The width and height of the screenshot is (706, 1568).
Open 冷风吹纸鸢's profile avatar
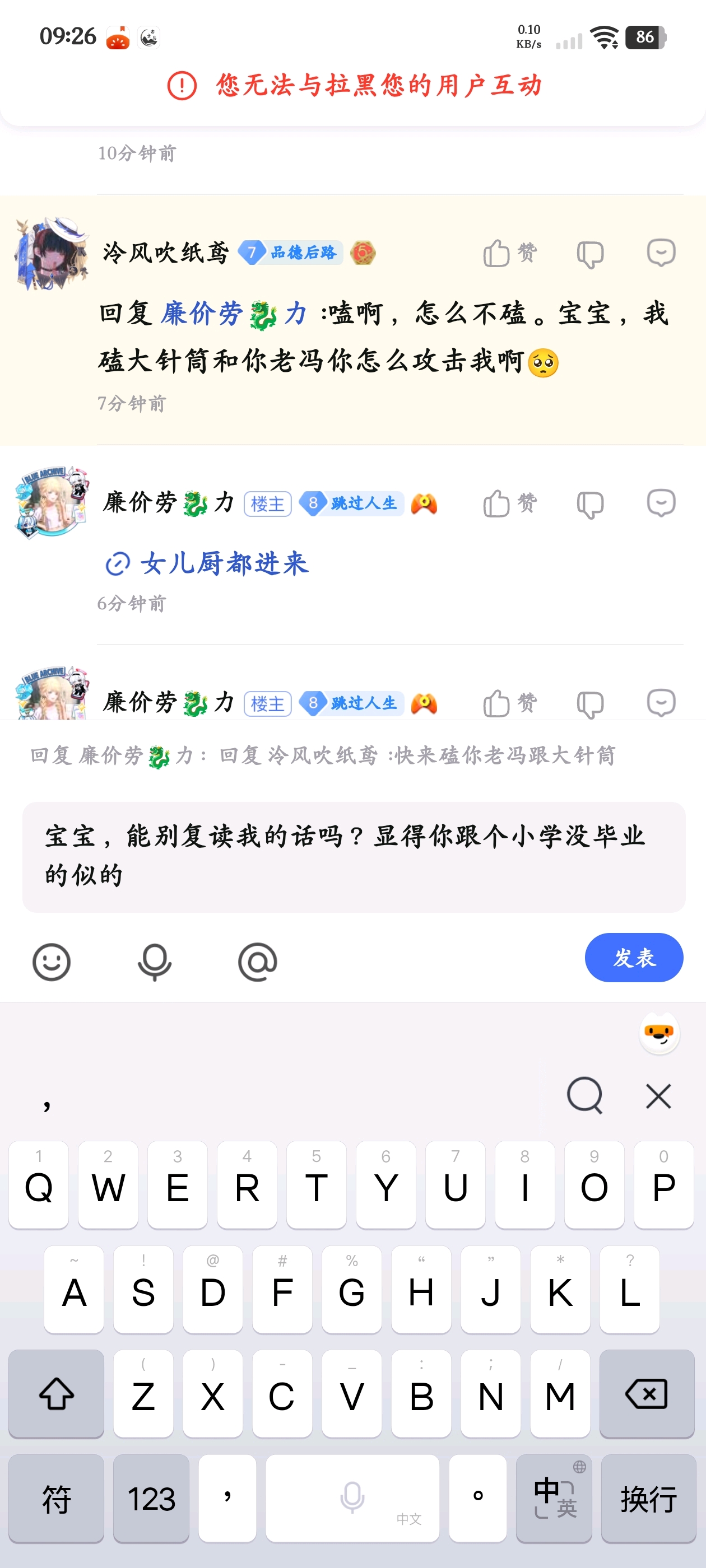click(52, 252)
